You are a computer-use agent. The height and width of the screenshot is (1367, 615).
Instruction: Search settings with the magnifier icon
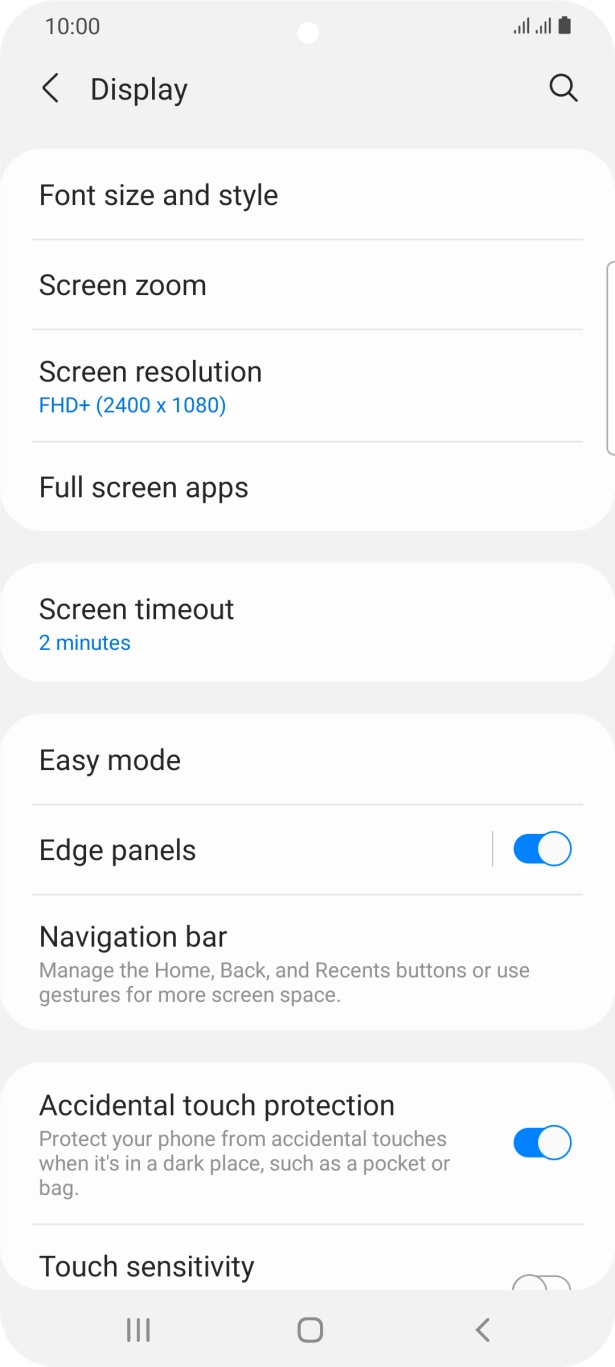pos(563,89)
